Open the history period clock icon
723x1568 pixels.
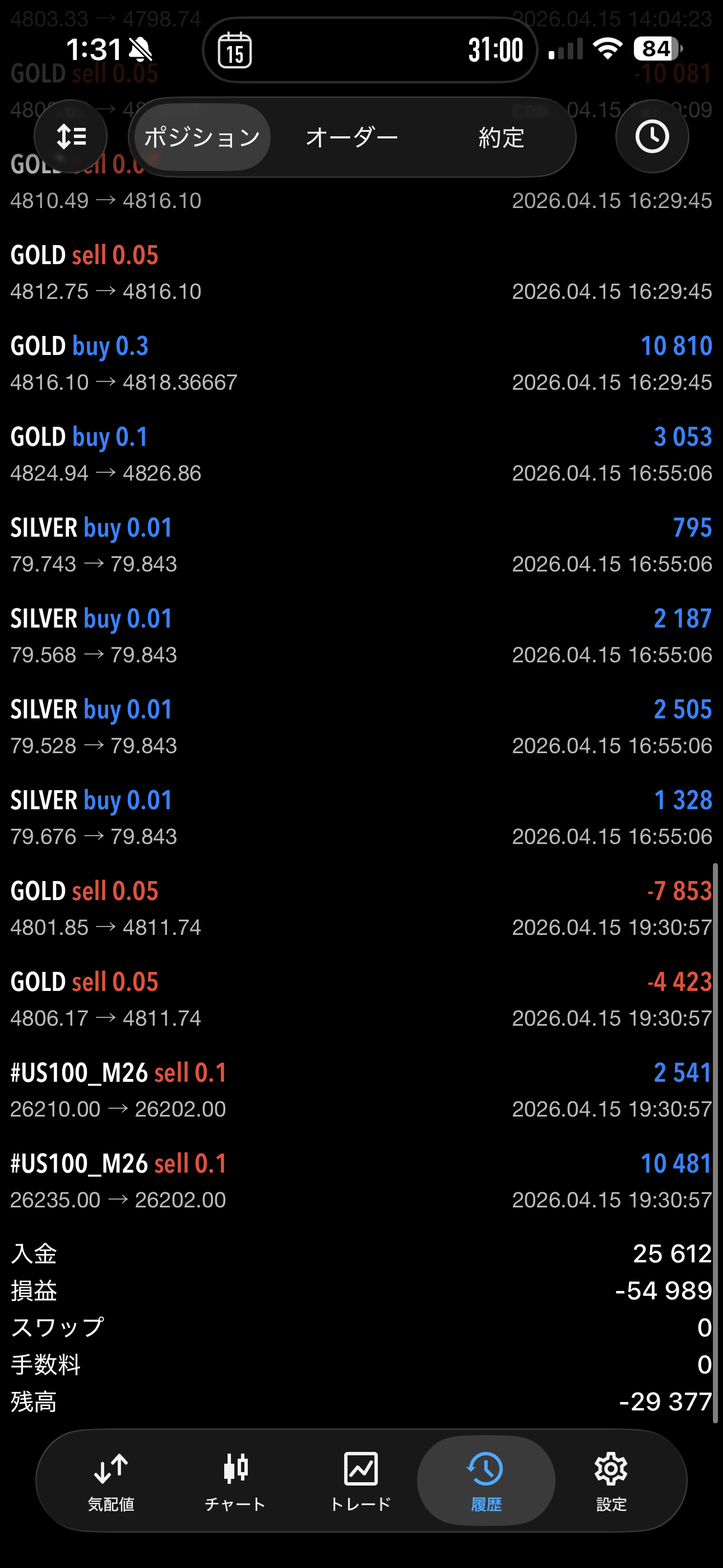pyautogui.click(x=652, y=136)
